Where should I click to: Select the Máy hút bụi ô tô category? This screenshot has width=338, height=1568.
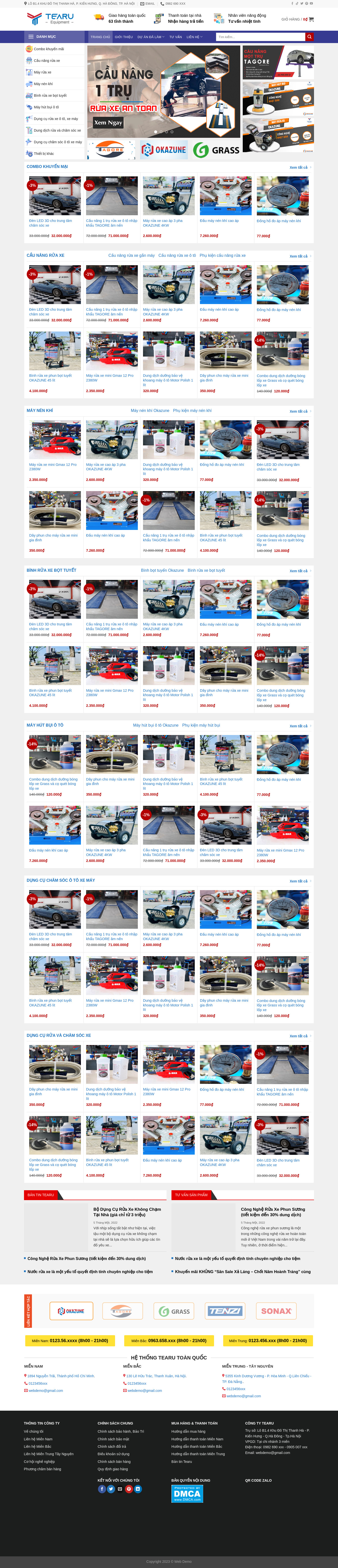pos(46,107)
